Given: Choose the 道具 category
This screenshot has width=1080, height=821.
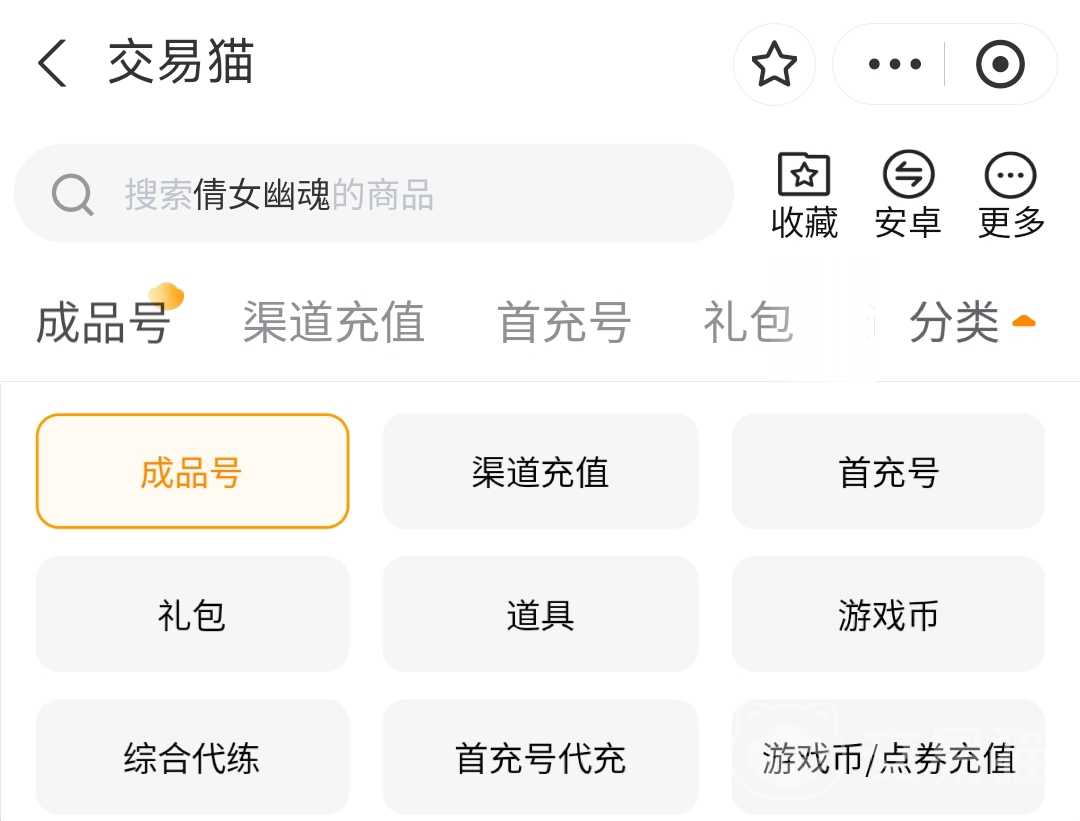Looking at the screenshot, I should tap(540, 614).
